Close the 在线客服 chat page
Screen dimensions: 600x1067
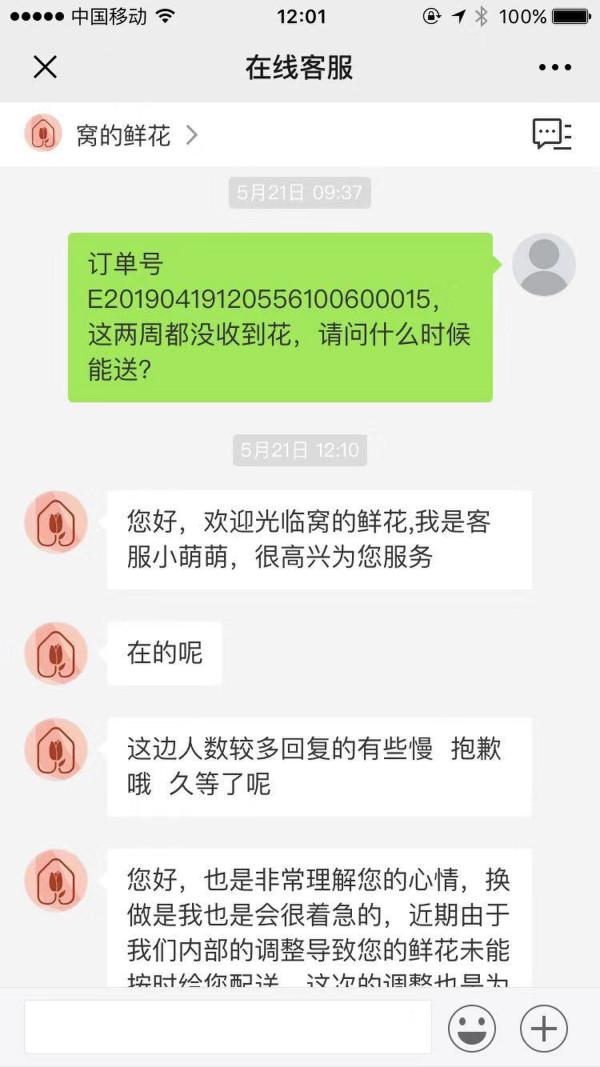pyautogui.click(x=45, y=67)
